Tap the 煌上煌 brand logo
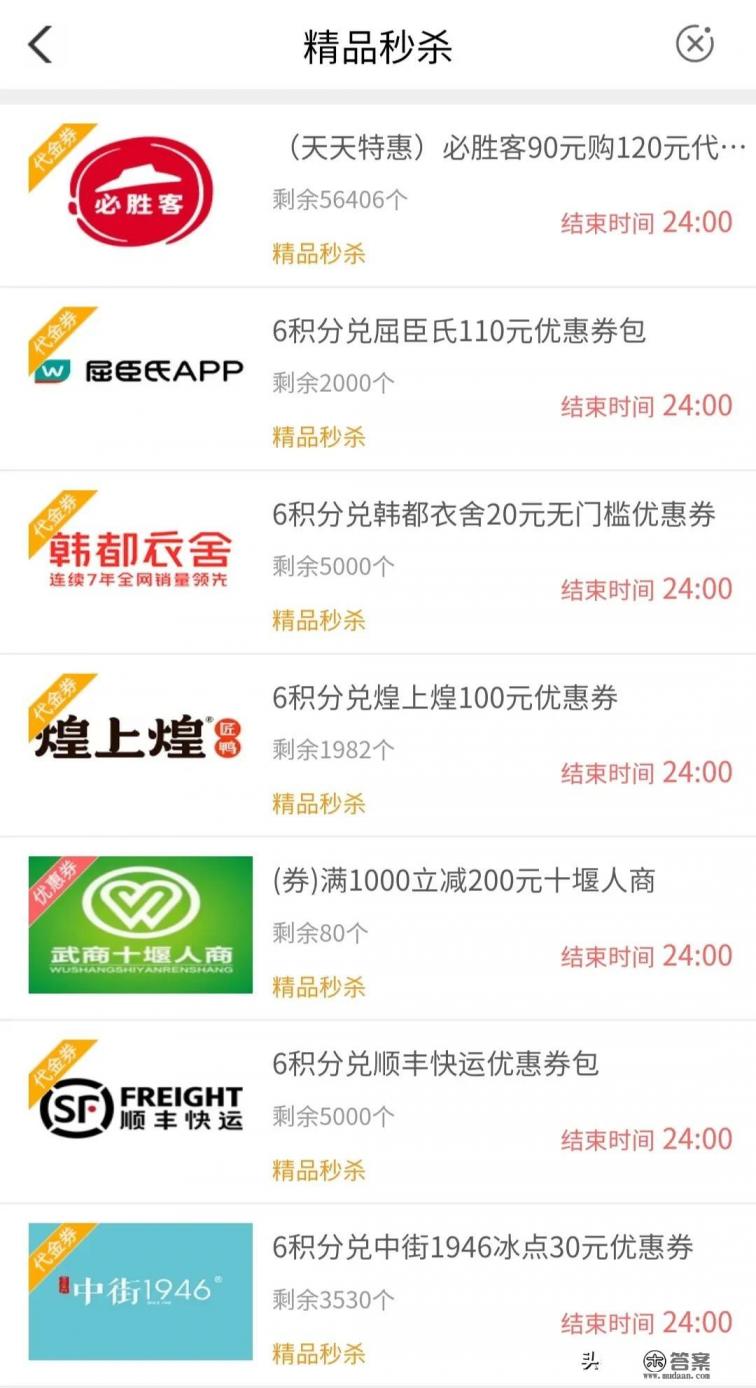Image resolution: width=756 pixels, height=1388 pixels. click(140, 735)
